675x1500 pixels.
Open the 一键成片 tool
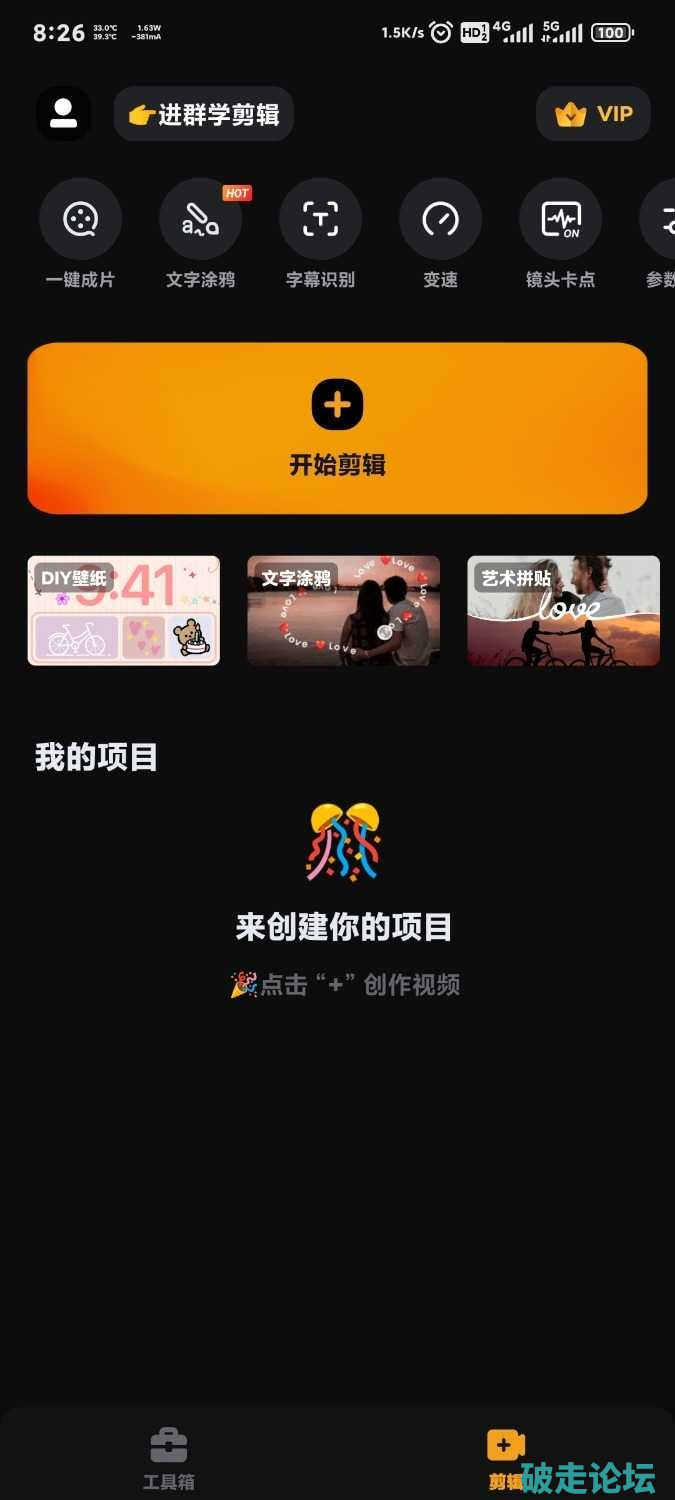[x=80, y=219]
